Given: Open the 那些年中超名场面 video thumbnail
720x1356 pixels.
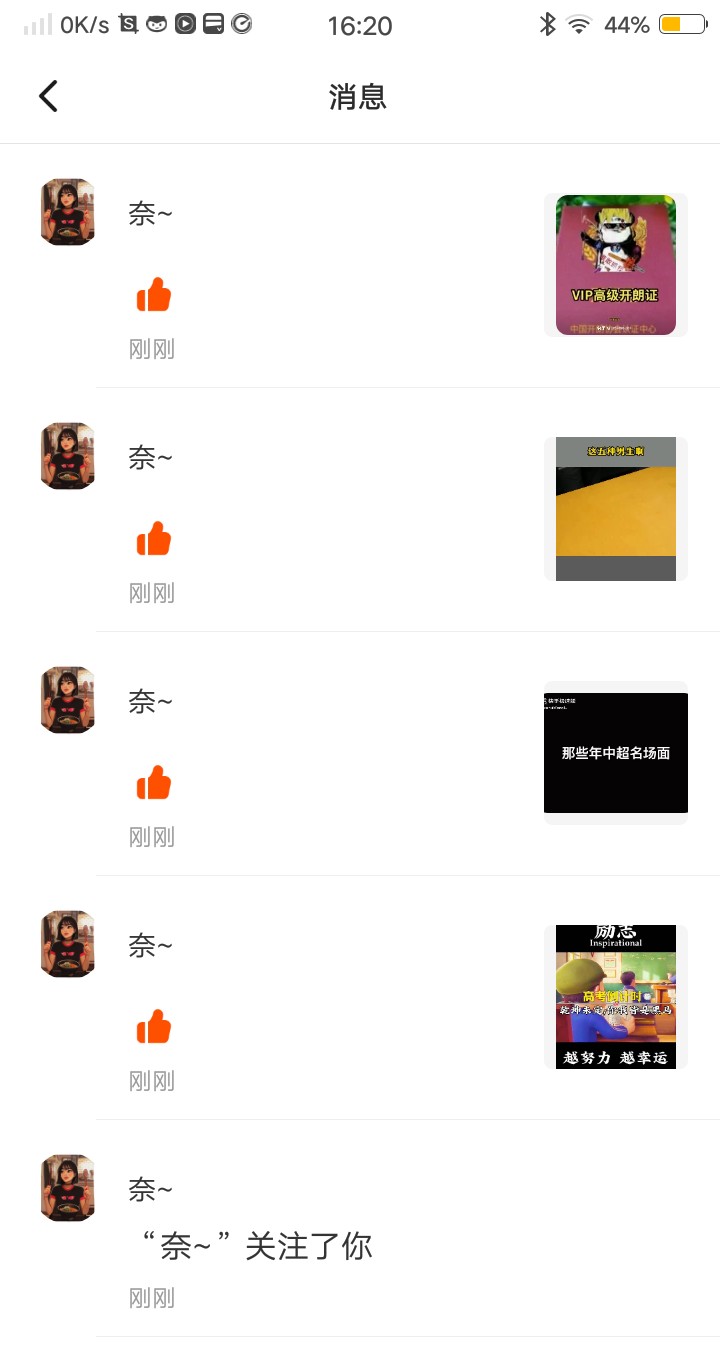Looking at the screenshot, I should pos(615,752).
